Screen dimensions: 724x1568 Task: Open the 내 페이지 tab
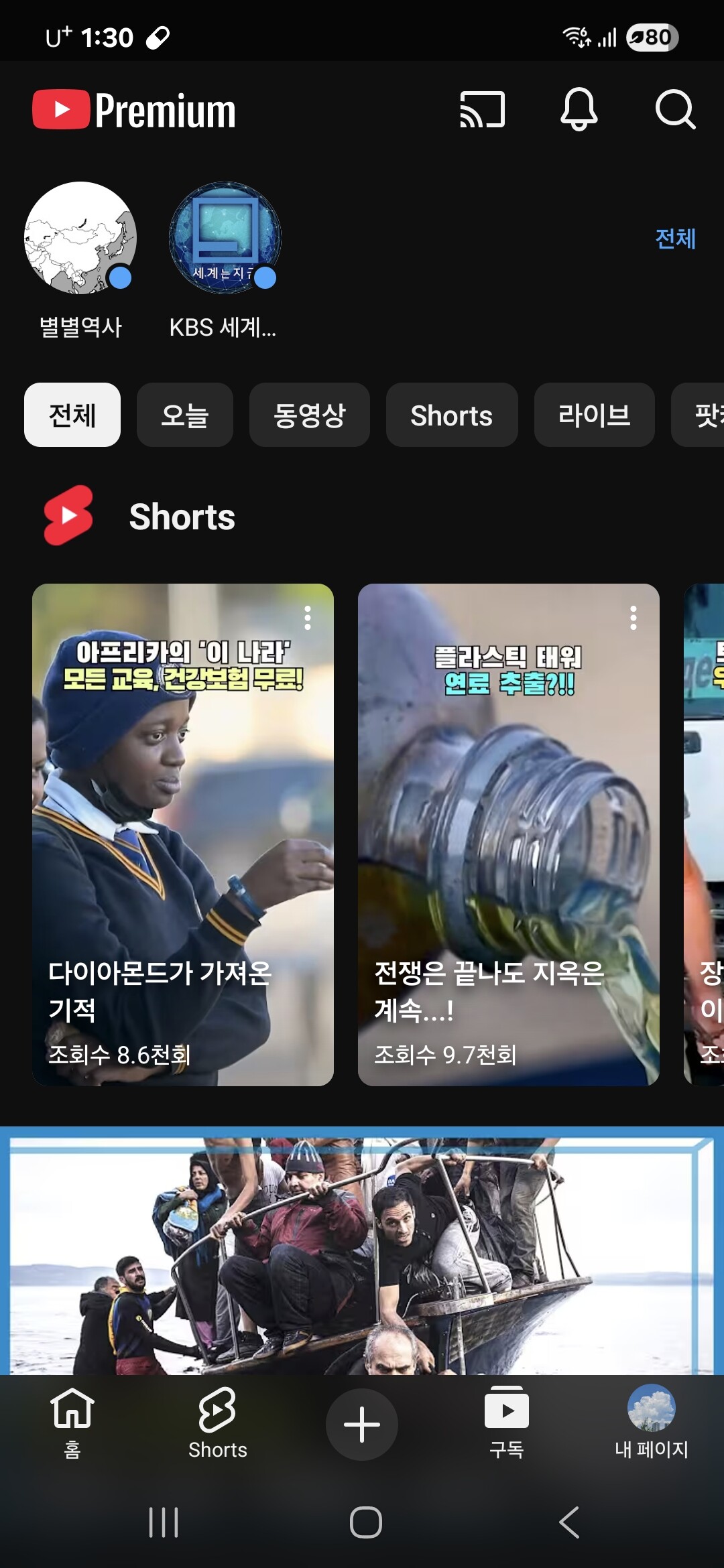pyautogui.click(x=651, y=1422)
